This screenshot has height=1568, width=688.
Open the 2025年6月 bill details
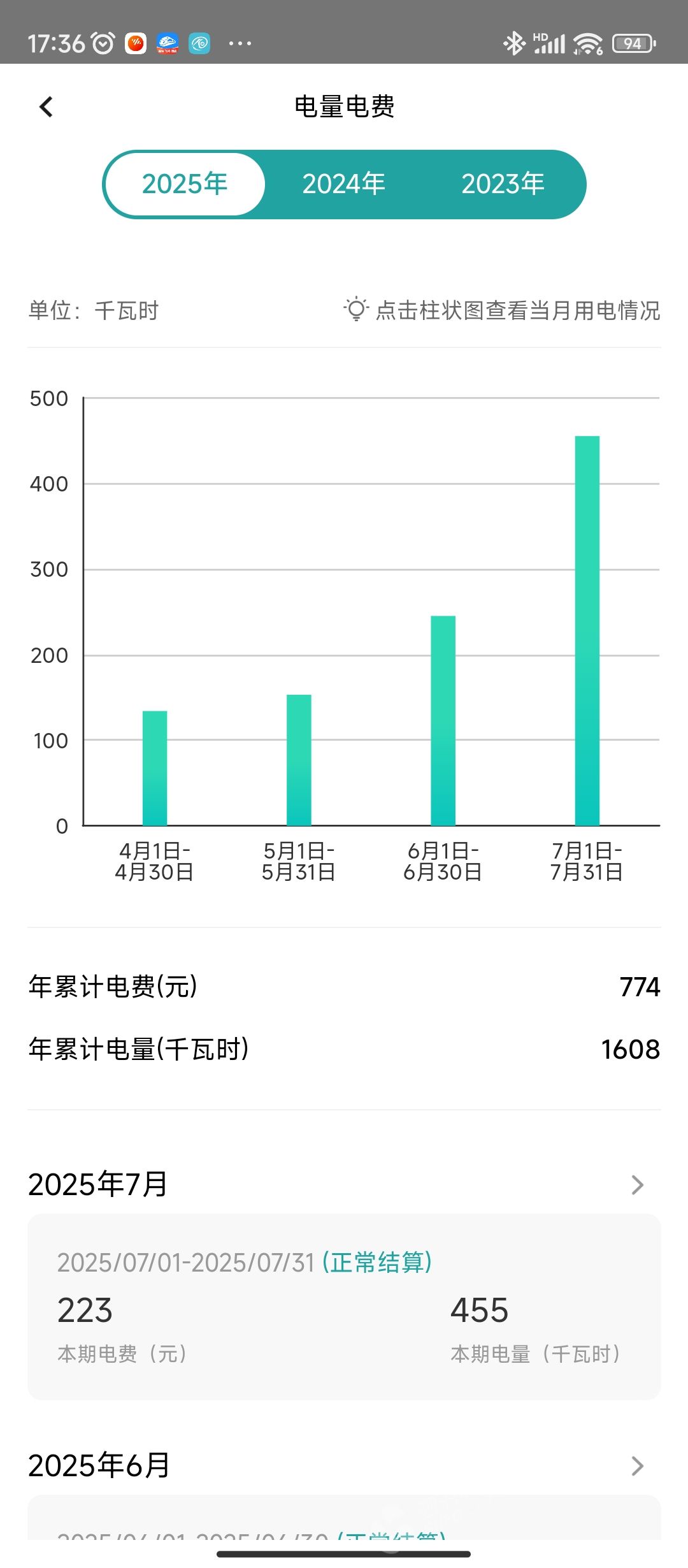point(637,1466)
